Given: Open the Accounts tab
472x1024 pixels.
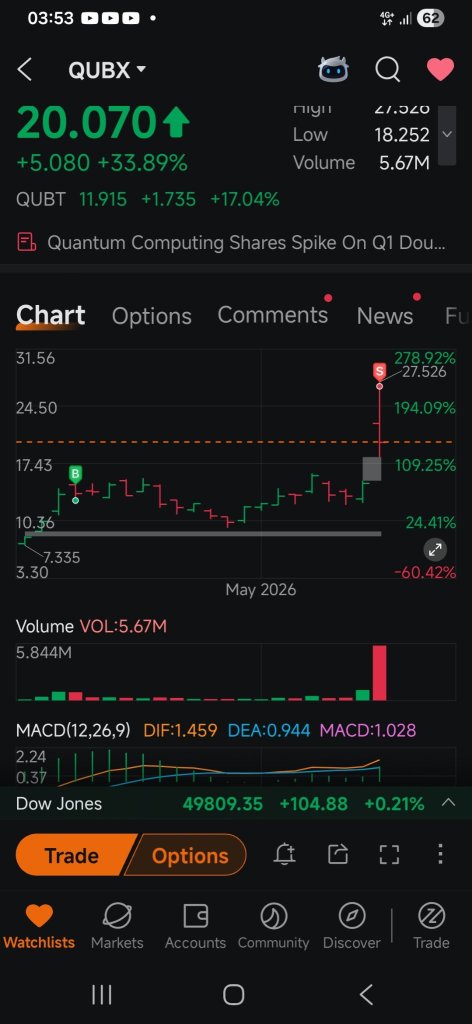Looking at the screenshot, I should (x=195, y=926).
